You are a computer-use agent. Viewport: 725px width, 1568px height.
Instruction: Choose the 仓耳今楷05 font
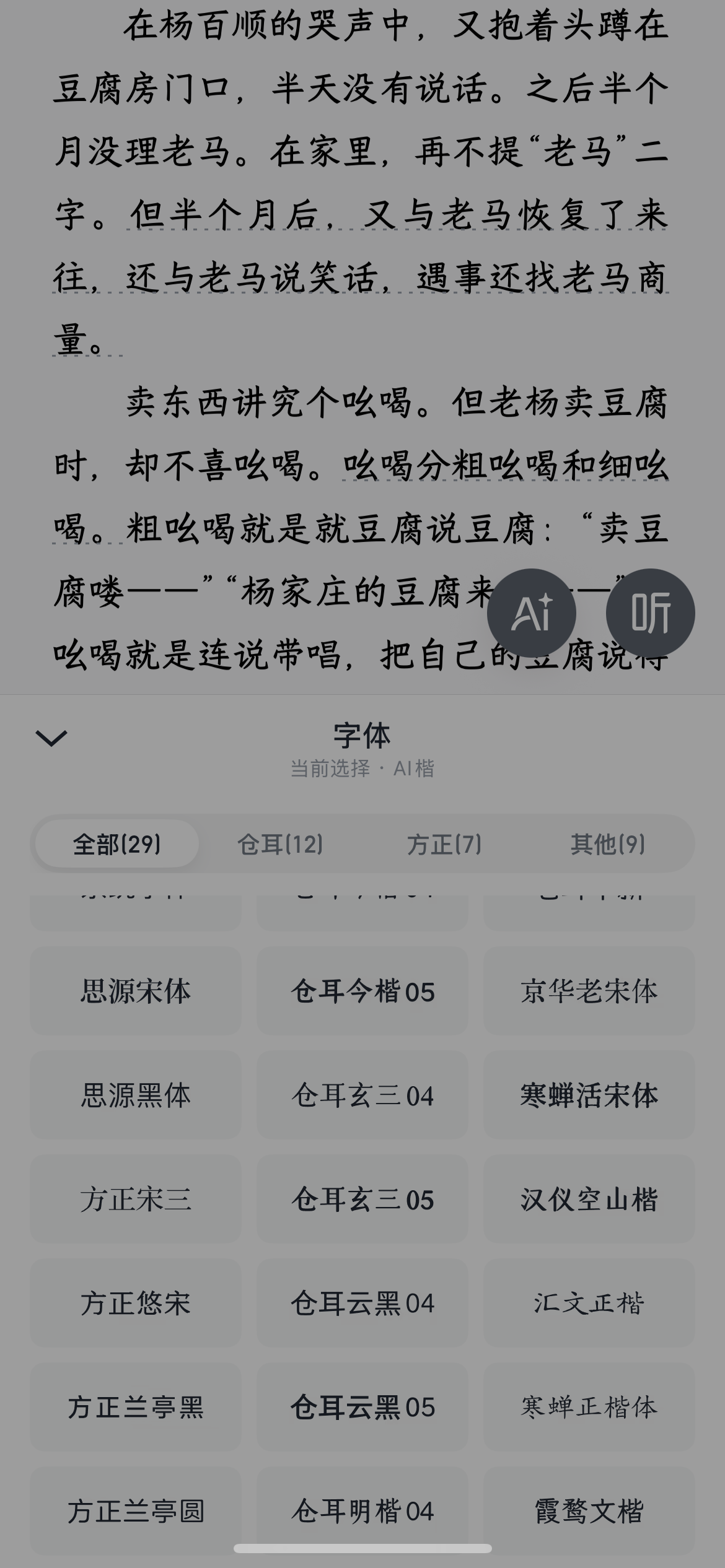coord(362,990)
